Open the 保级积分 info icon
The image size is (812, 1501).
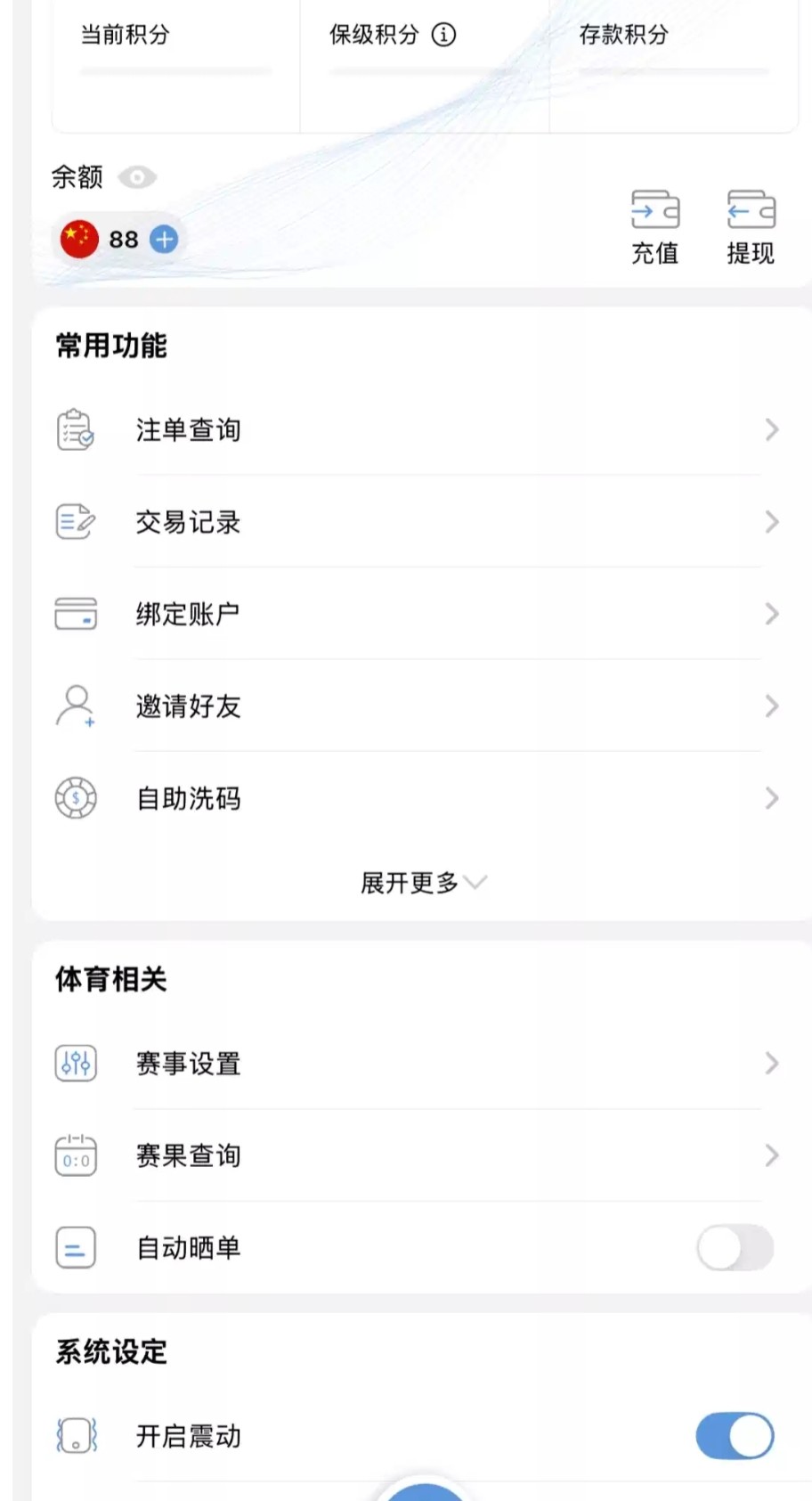(443, 35)
